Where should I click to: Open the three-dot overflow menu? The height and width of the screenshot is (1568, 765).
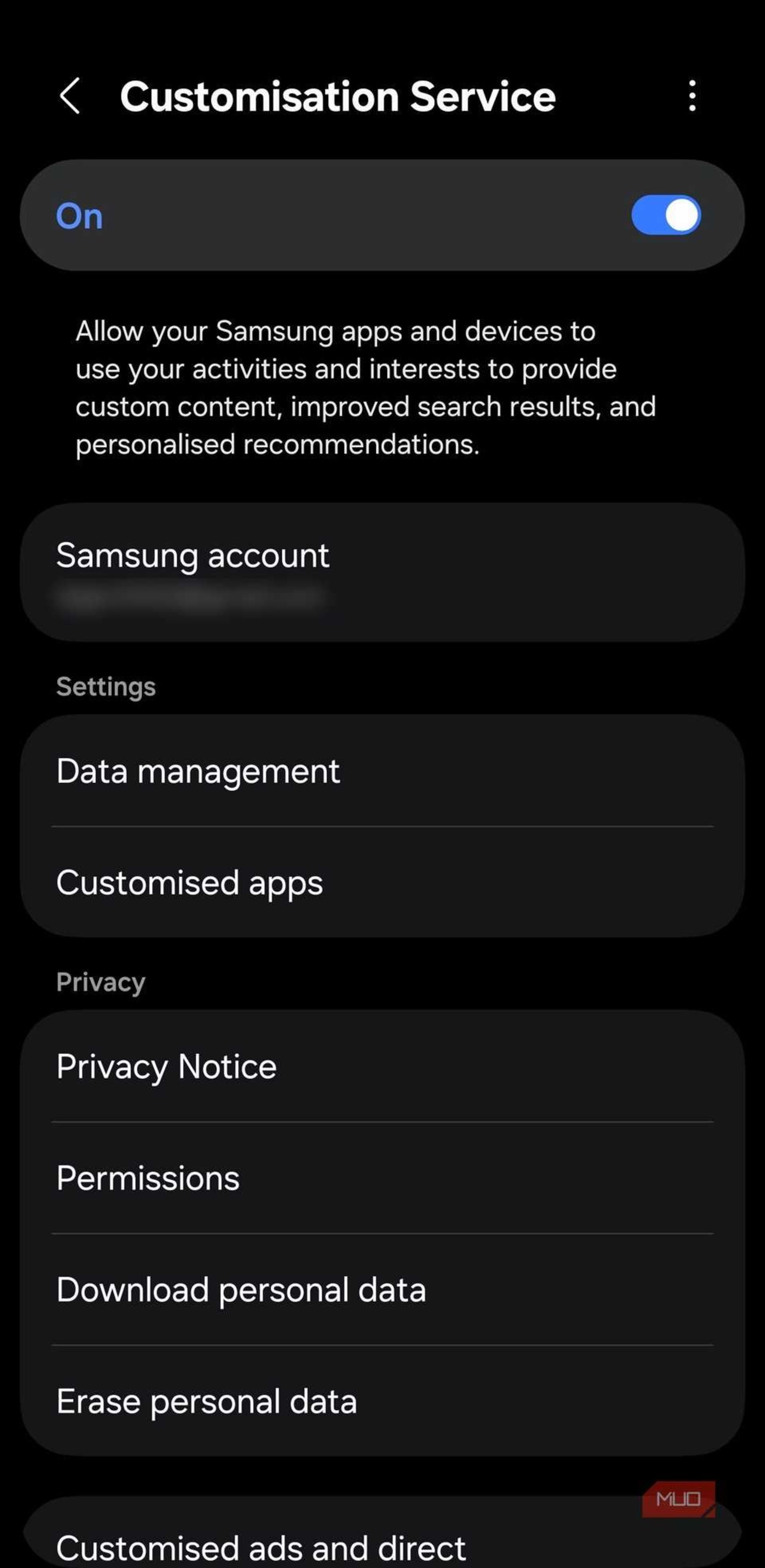click(692, 96)
